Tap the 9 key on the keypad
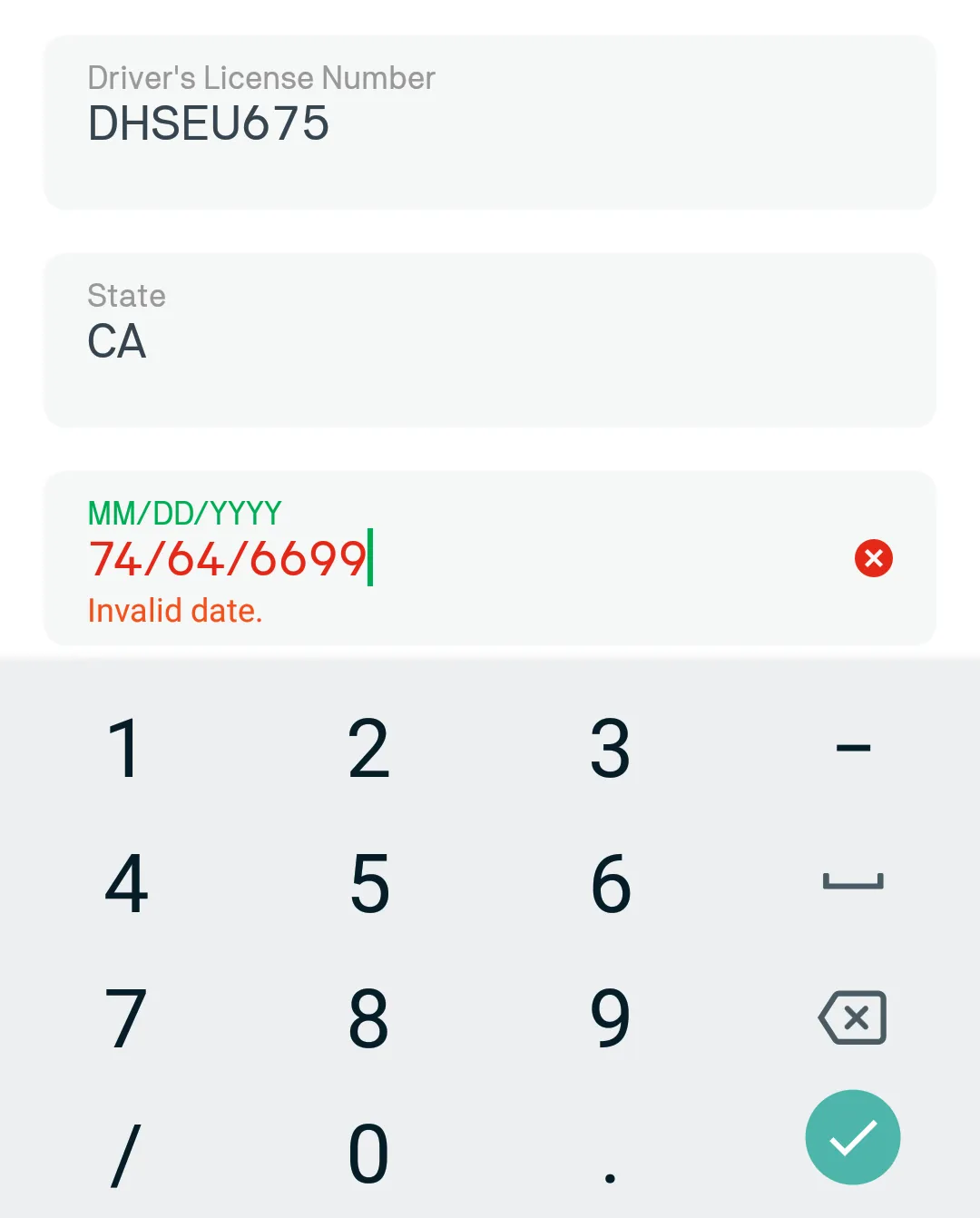Viewport: 980px width, 1218px height. click(610, 1018)
